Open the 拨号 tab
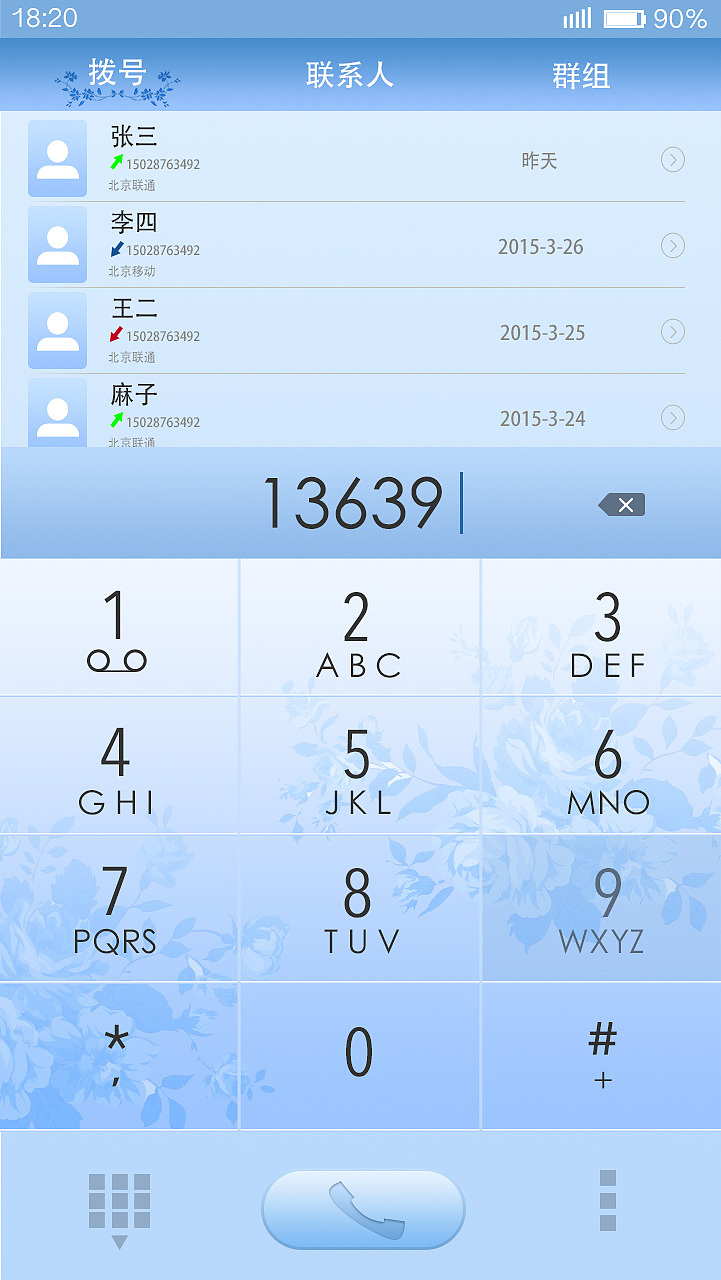Image resolution: width=721 pixels, height=1280 pixels. 118,74
